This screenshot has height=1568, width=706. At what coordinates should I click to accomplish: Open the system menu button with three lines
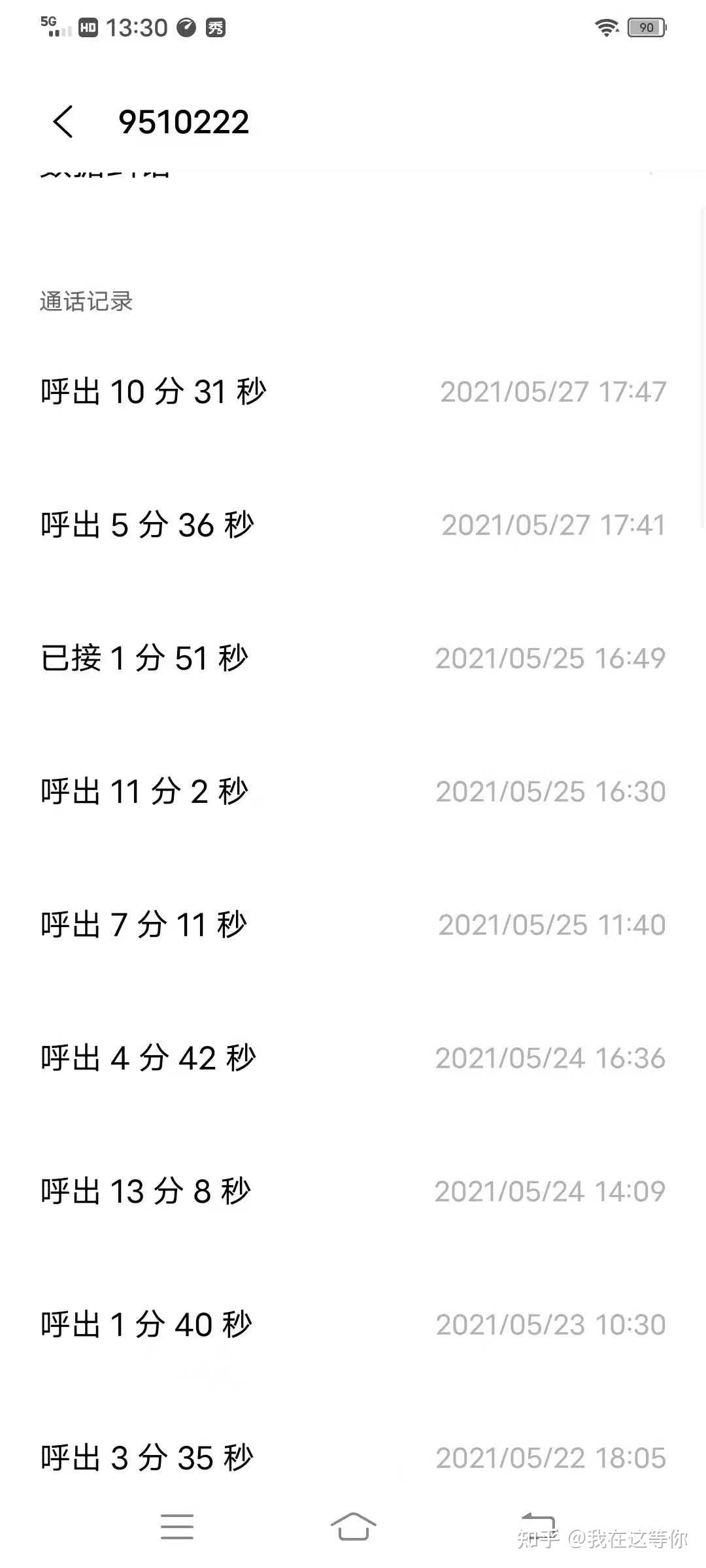(177, 1526)
